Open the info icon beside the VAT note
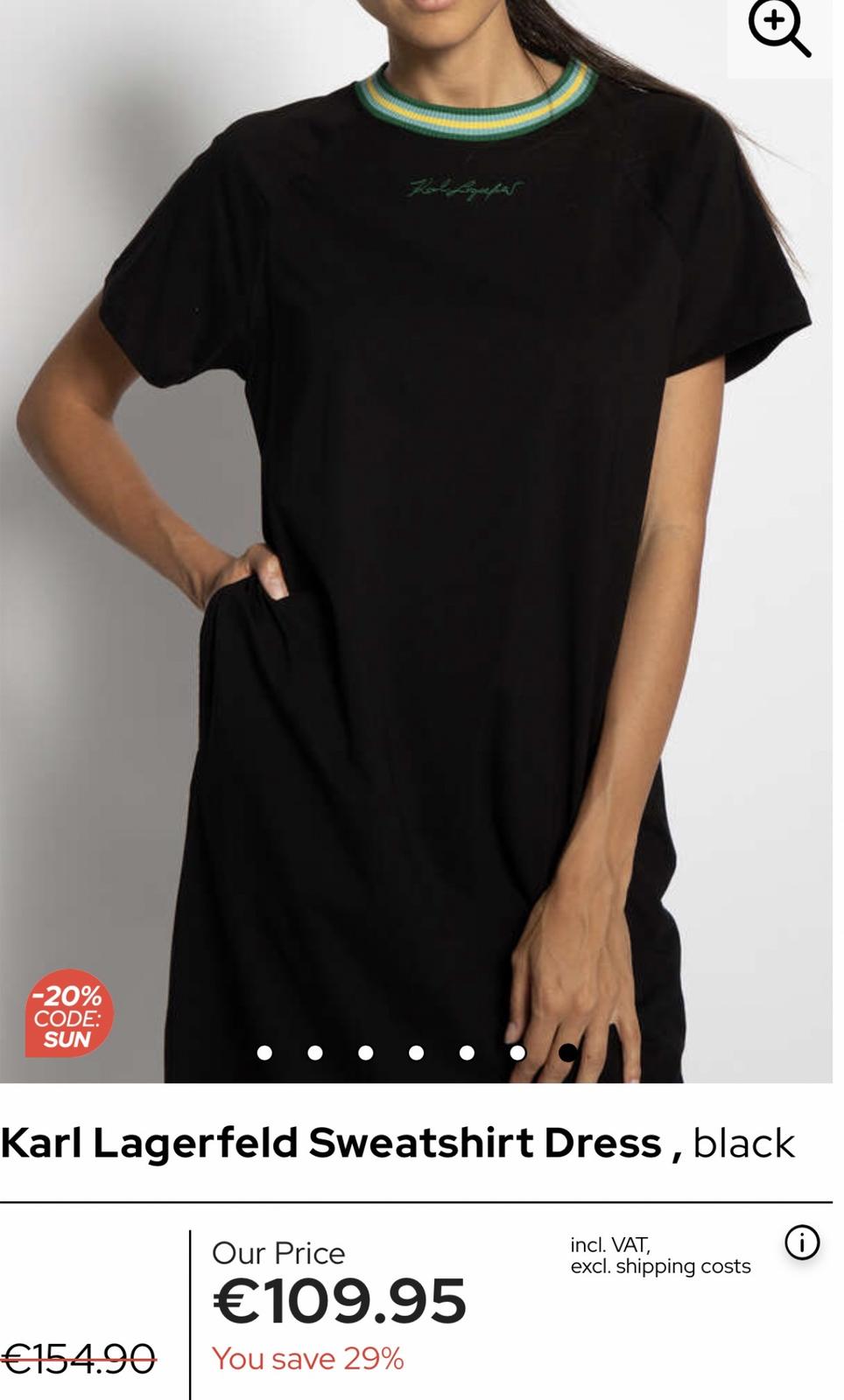Screen dimensions: 844x1400 coord(802,1242)
